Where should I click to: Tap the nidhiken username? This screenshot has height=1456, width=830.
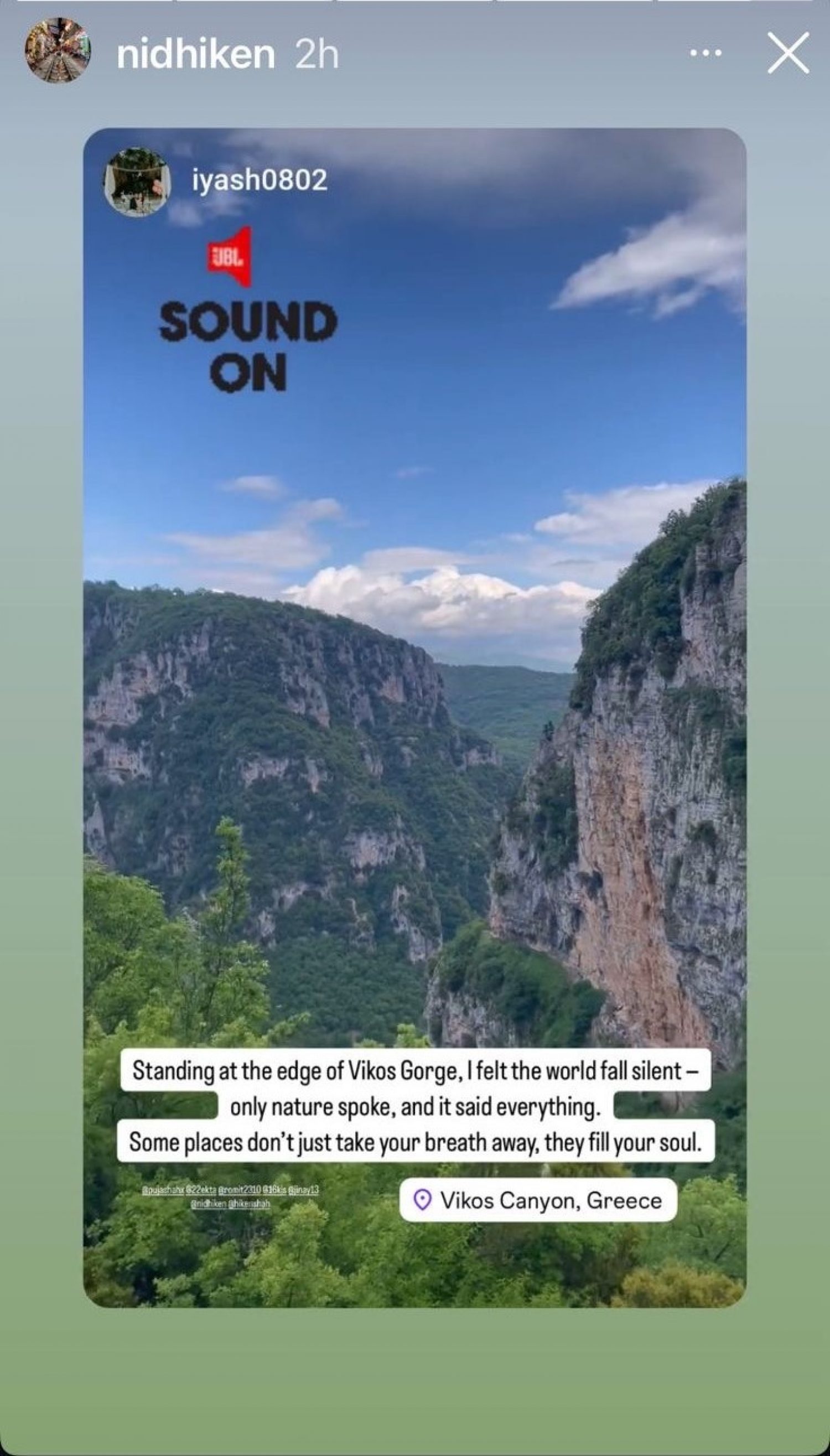[x=195, y=54]
